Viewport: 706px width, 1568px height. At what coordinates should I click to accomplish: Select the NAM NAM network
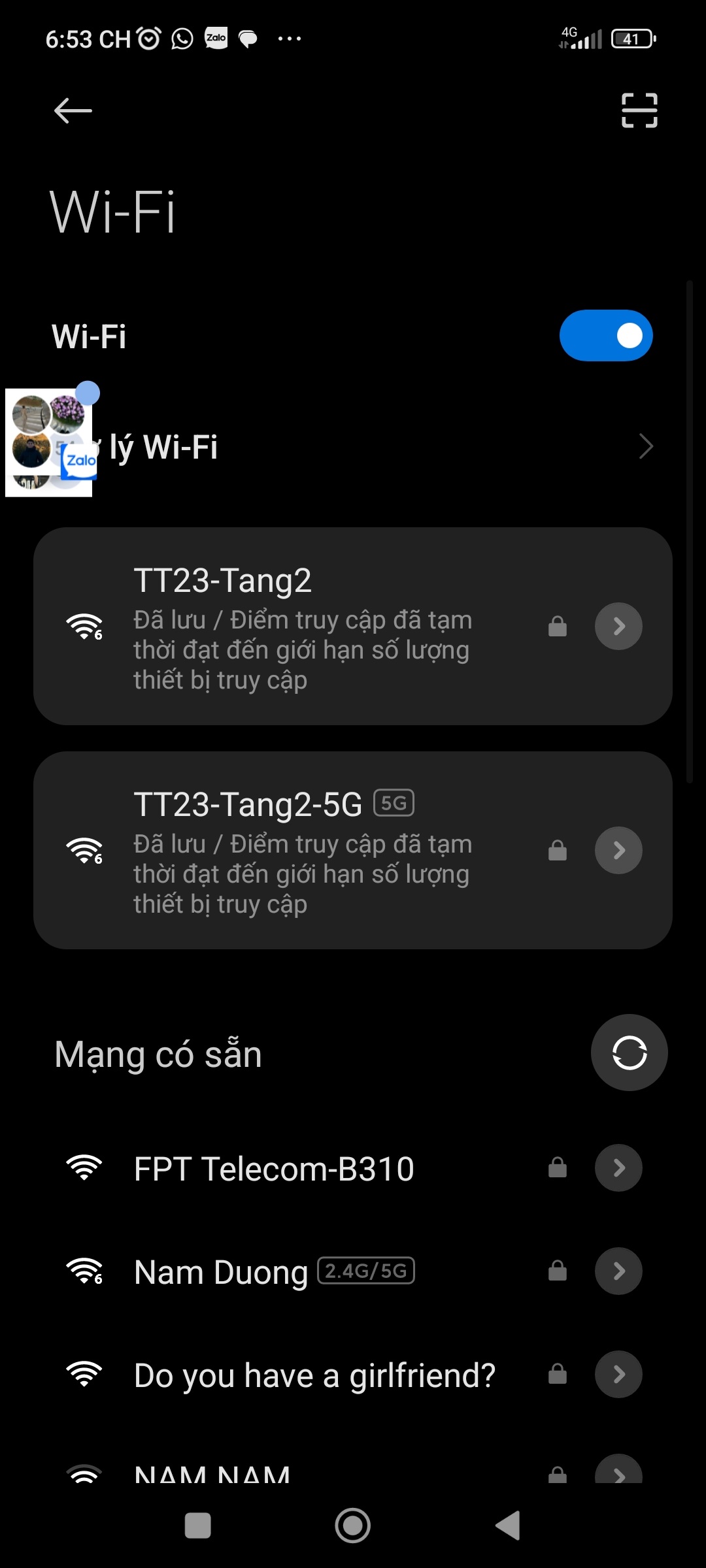pyautogui.click(x=212, y=1474)
